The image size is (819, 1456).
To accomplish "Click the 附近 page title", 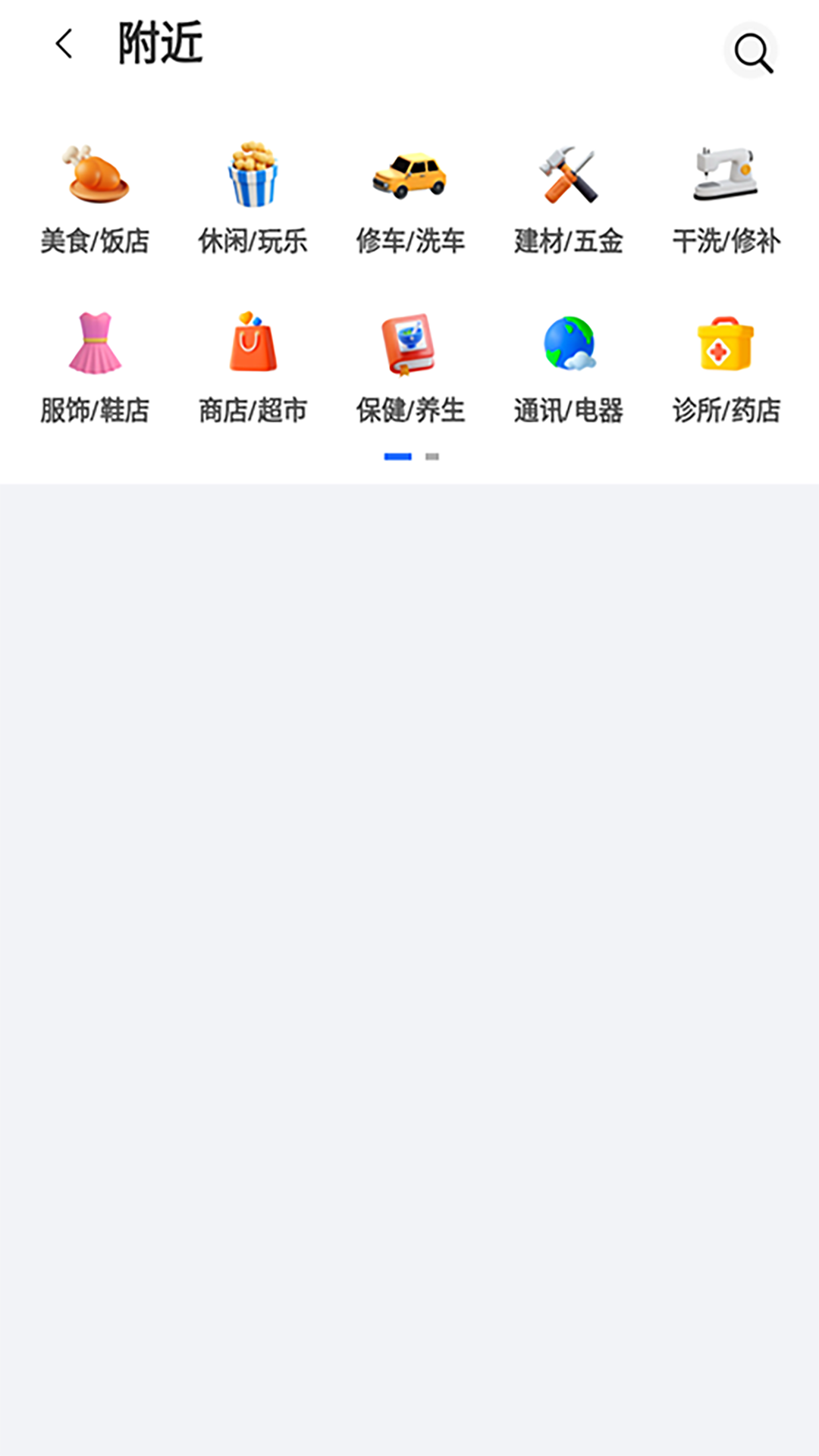I will coord(159,43).
